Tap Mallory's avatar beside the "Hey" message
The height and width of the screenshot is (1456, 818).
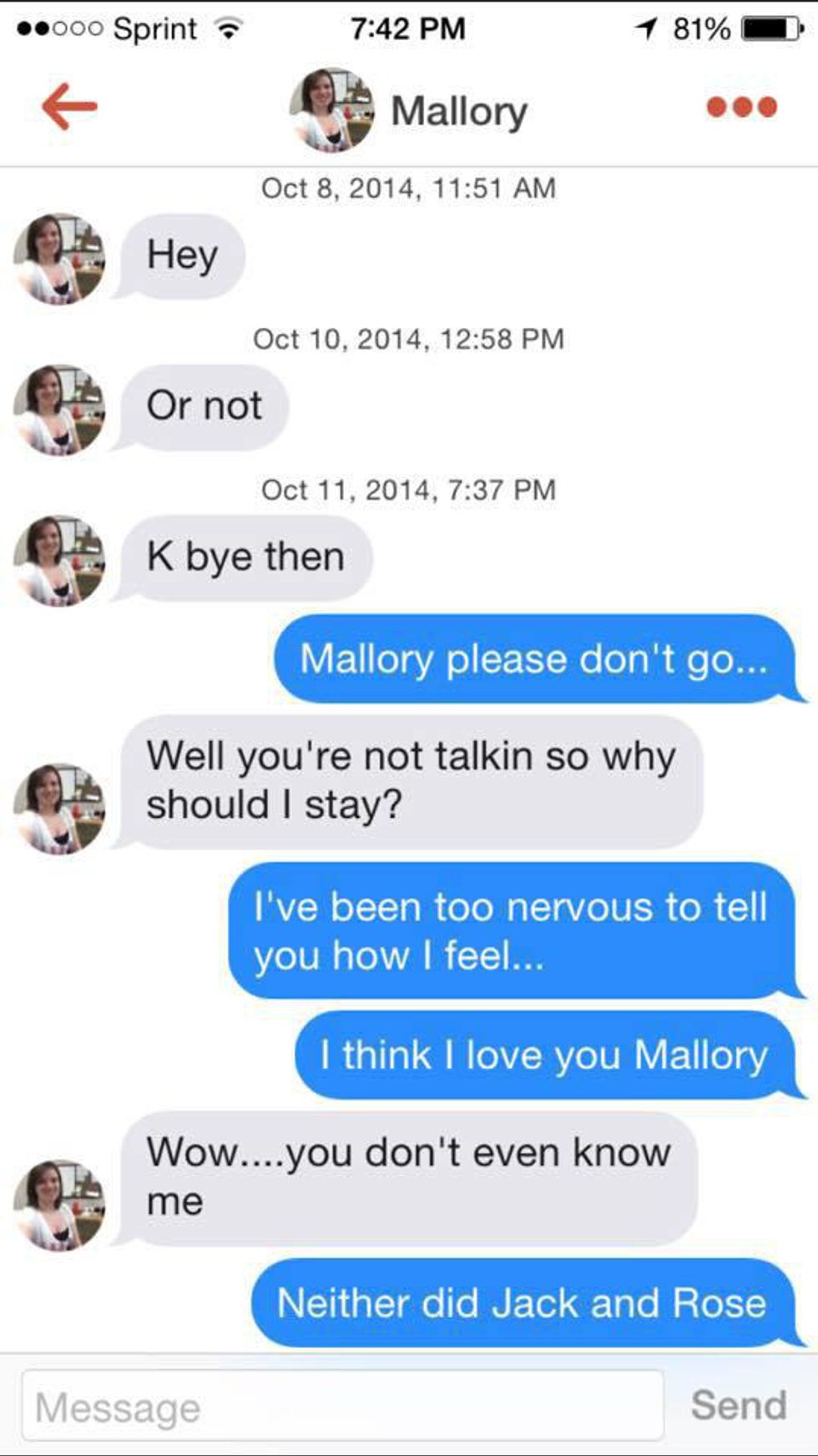tap(59, 259)
